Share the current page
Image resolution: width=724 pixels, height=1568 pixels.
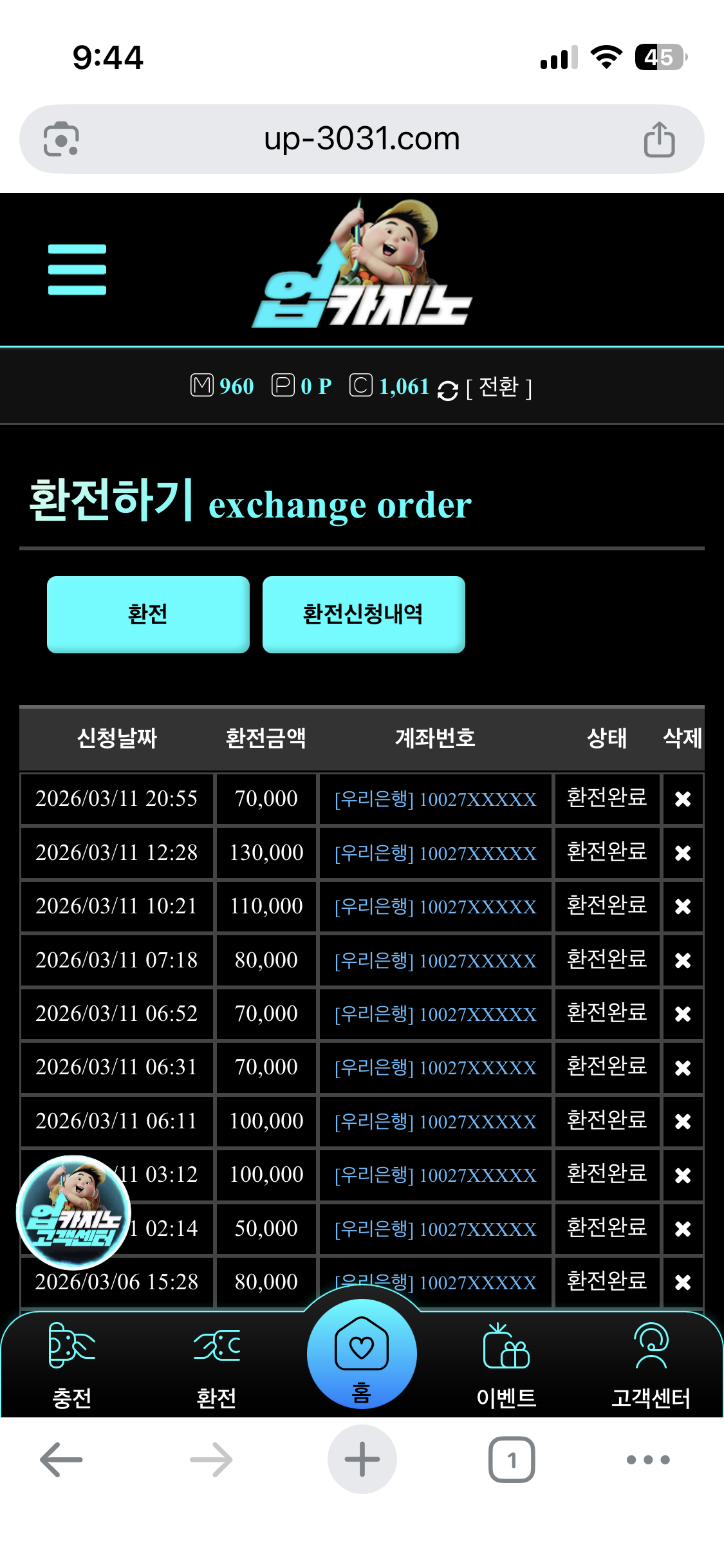pyautogui.click(x=659, y=139)
